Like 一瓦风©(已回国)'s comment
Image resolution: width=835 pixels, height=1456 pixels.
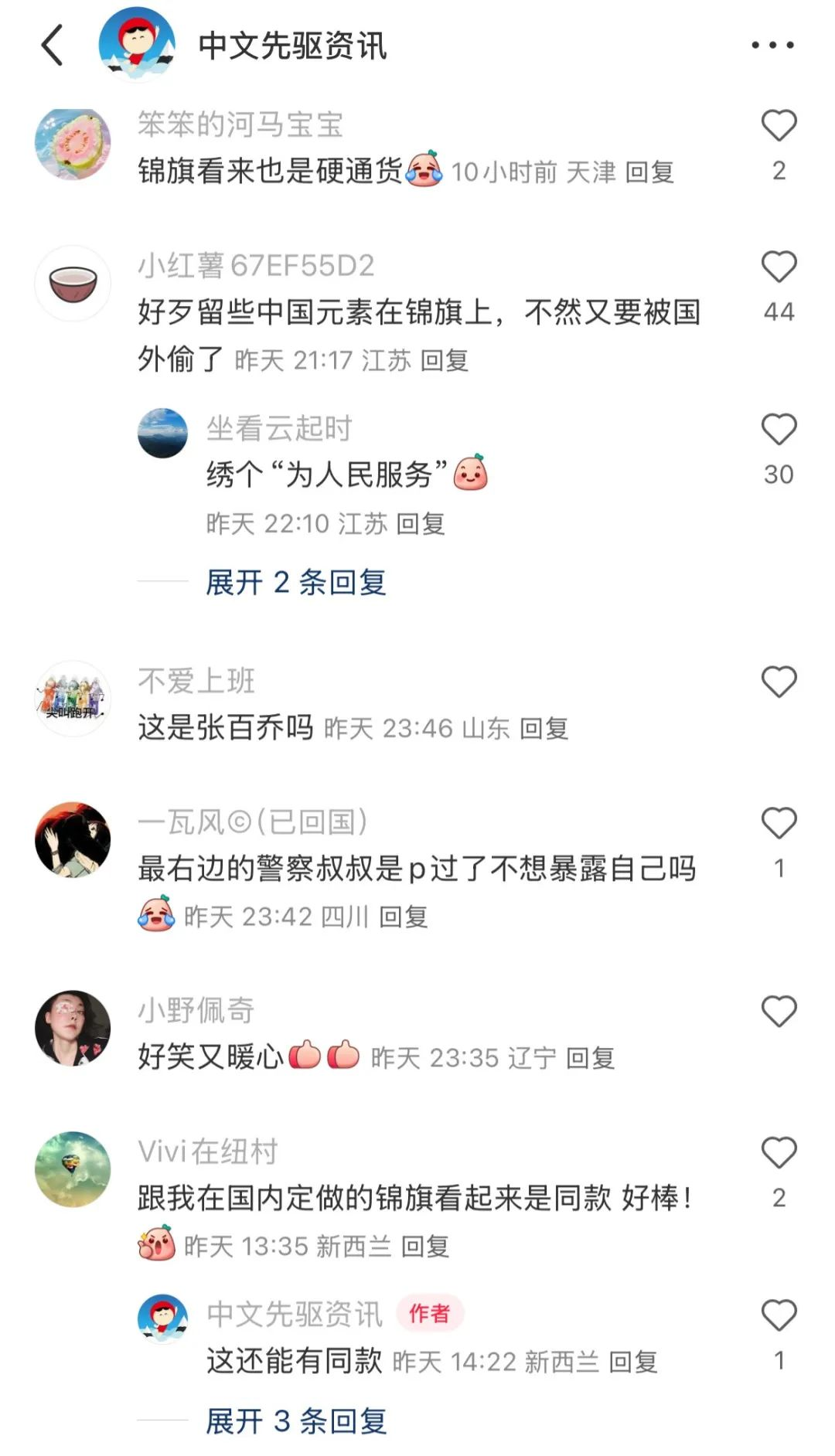tap(779, 823)
